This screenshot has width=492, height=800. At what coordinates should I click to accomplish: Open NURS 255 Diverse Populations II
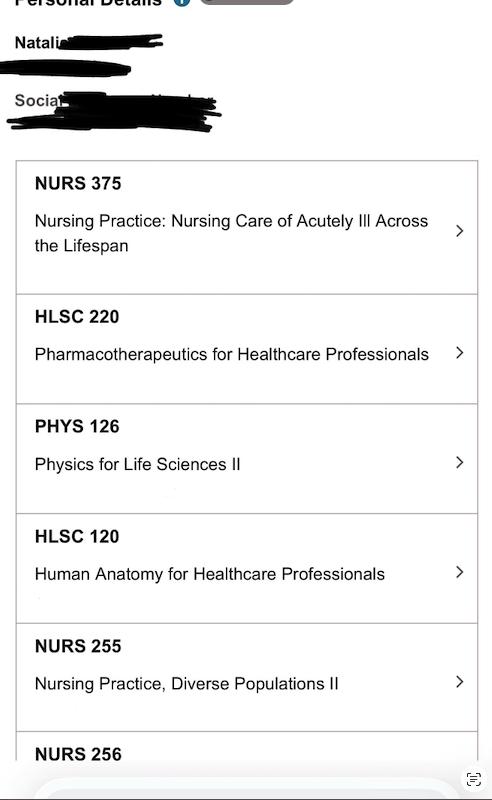tap(247, 678)
